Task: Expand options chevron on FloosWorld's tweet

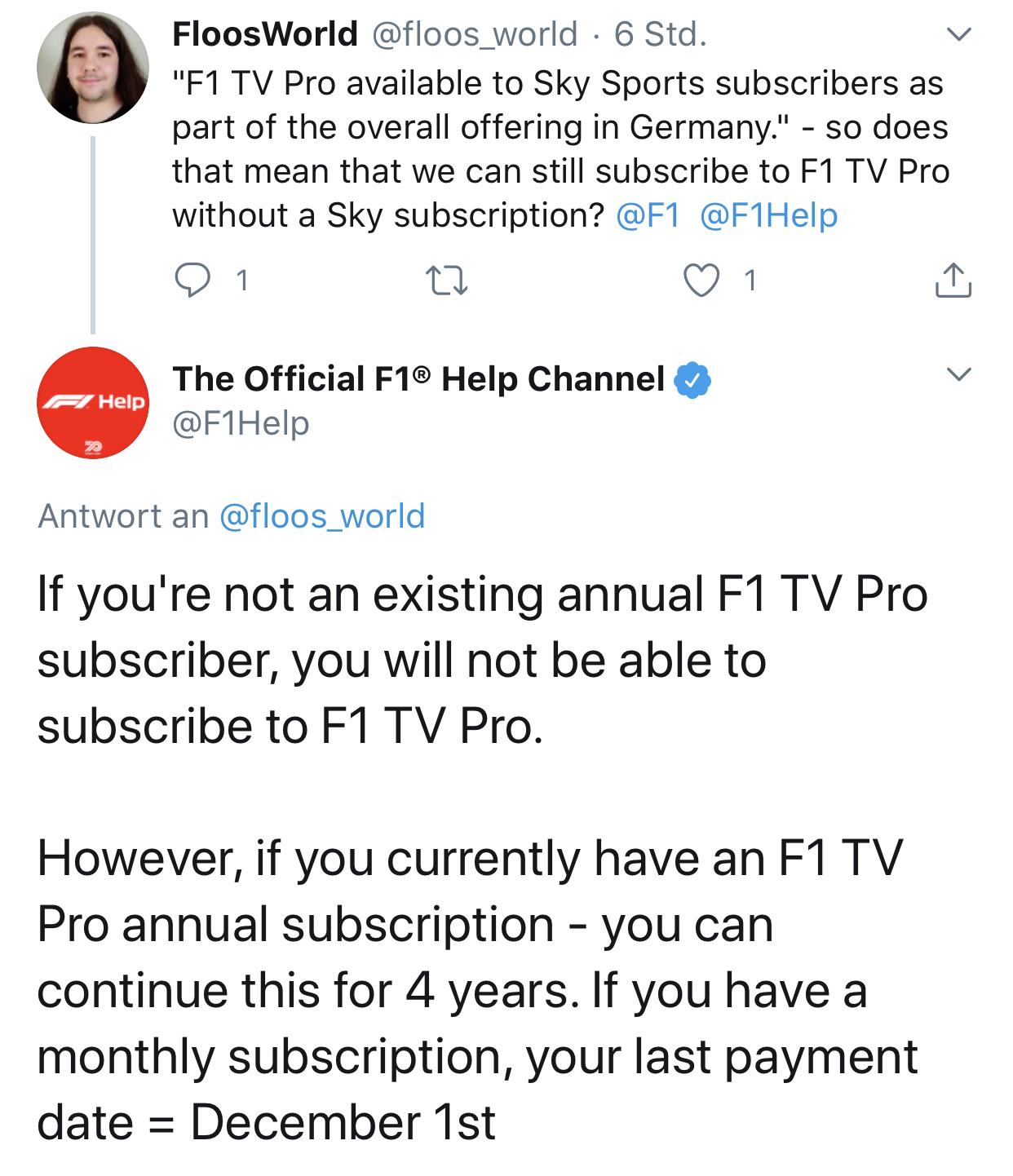Action: 959,34
